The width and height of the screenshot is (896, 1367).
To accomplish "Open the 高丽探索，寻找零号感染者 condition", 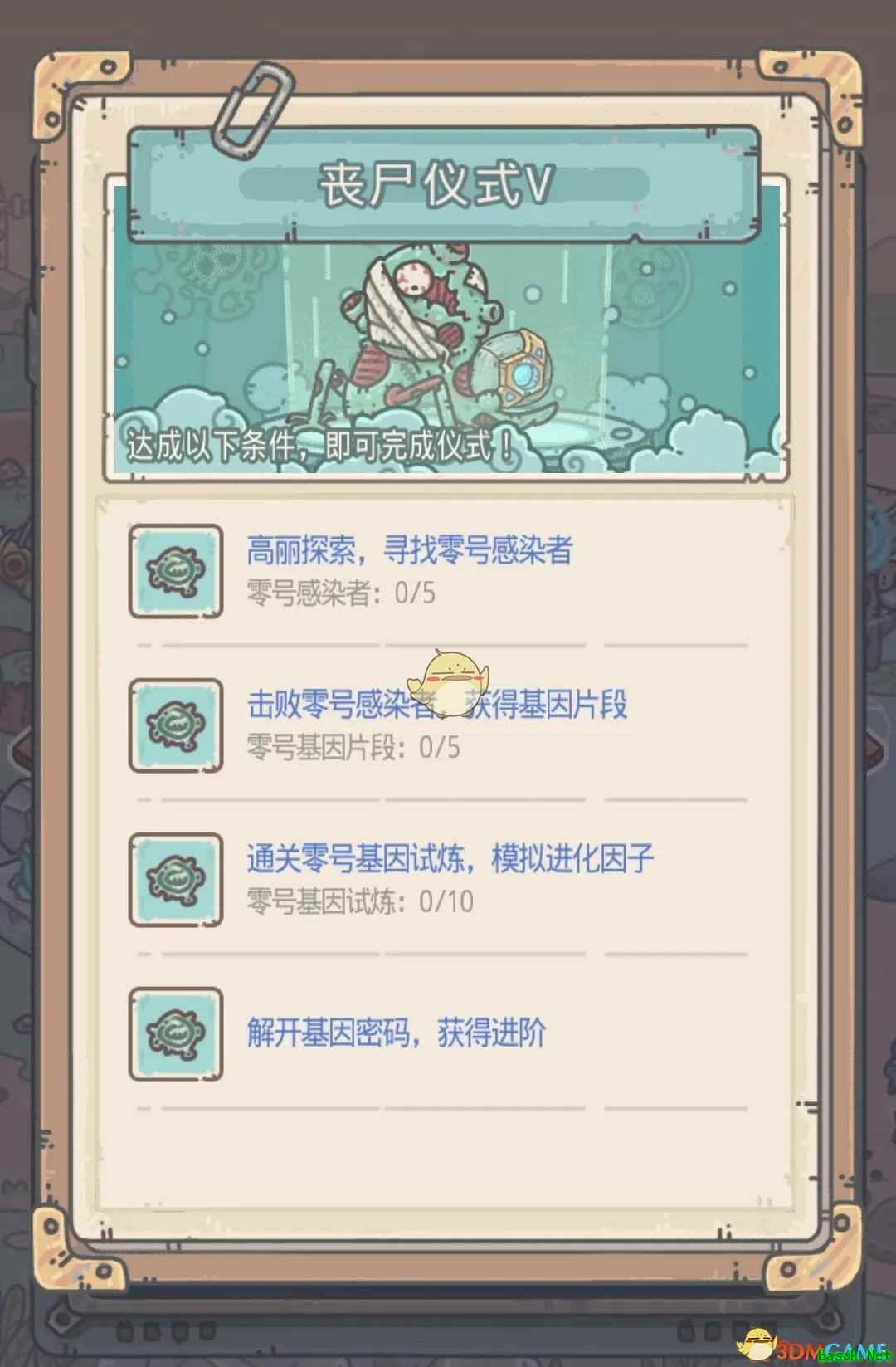I will point(409,550).
